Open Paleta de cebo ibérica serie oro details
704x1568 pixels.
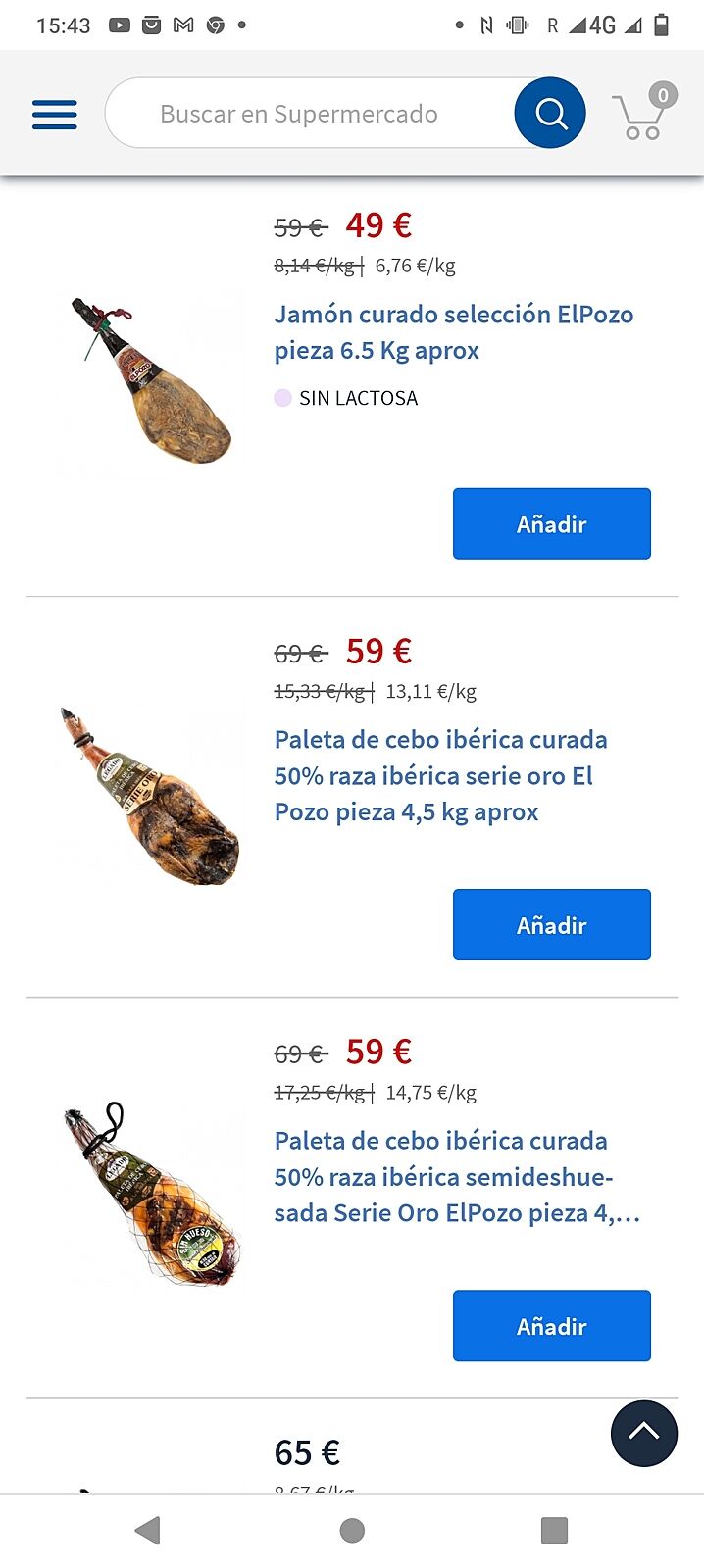pos(440,776)
